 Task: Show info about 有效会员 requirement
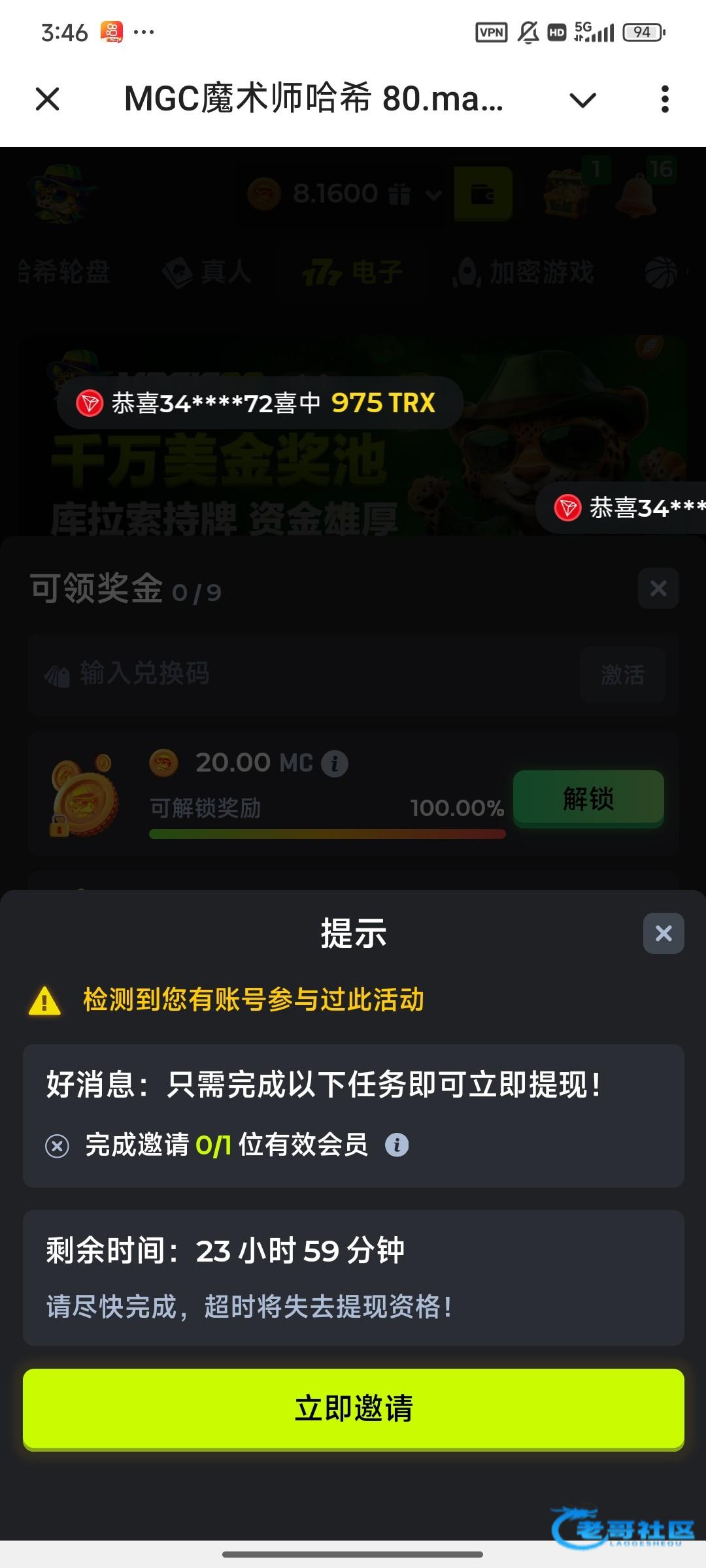pyautogui.click(x=397, y=1145)
